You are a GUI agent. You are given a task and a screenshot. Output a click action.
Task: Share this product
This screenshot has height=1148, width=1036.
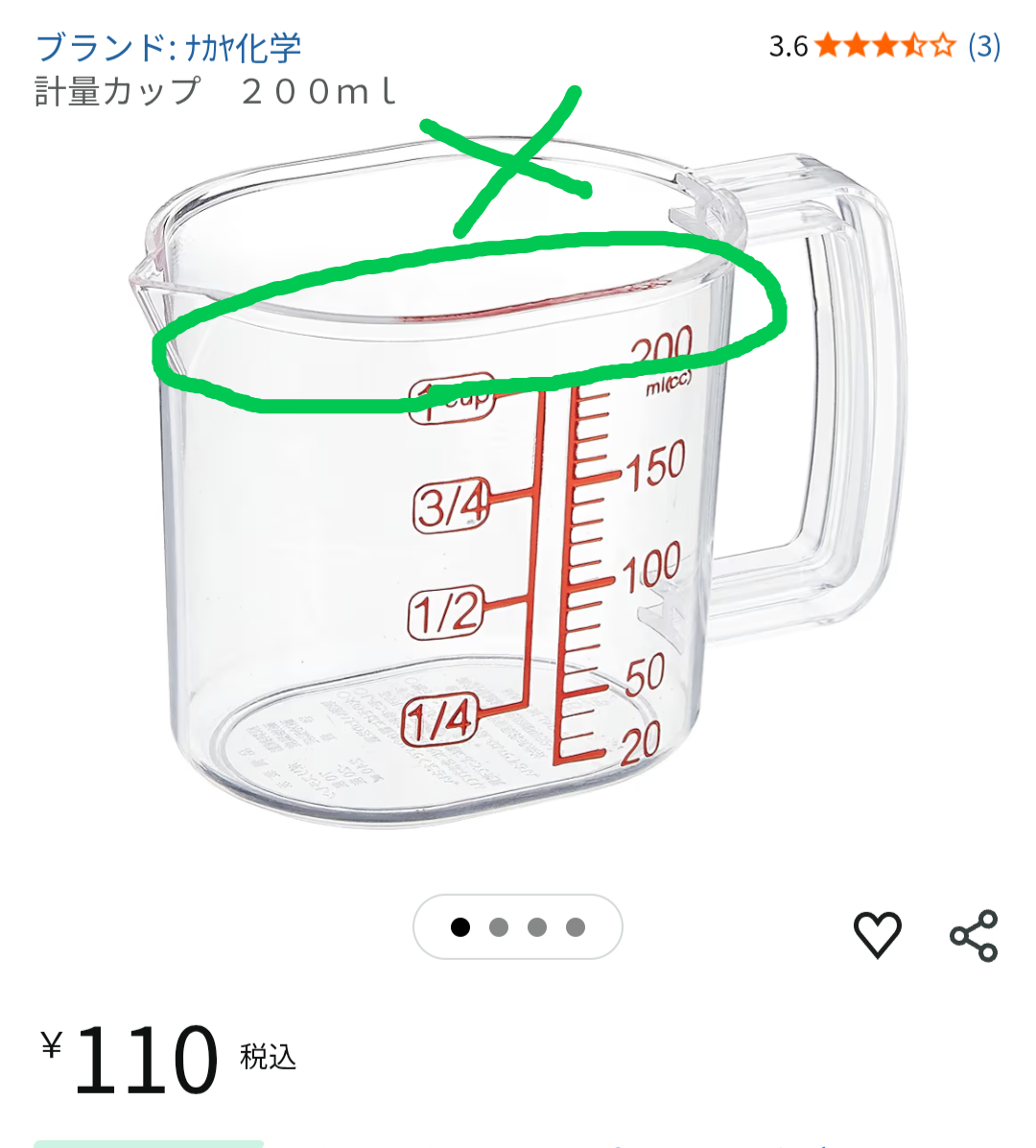pyautogui.click(x=974, y=935)
